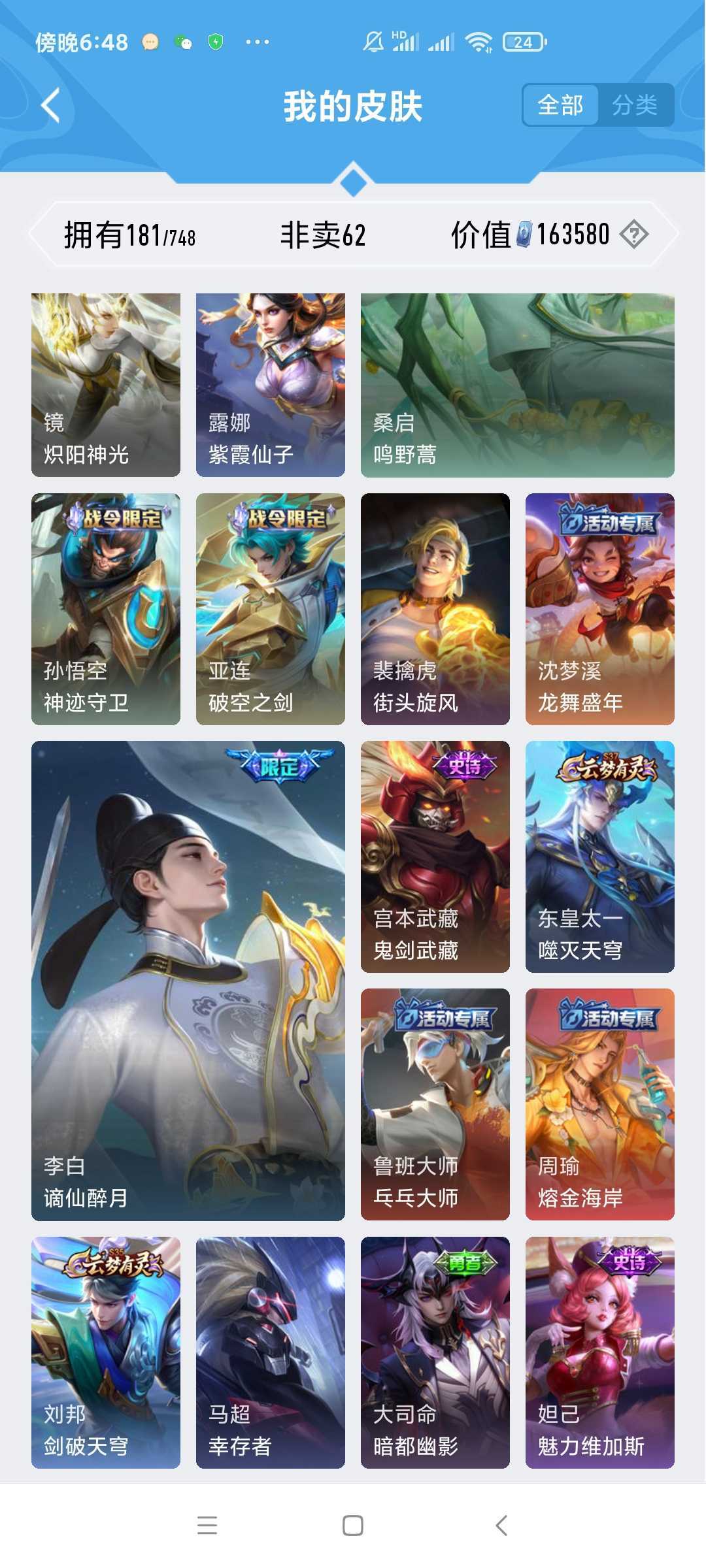
Task: Open the 镜 炽阳神光 skin card
Action: click(x=106, y=385)
